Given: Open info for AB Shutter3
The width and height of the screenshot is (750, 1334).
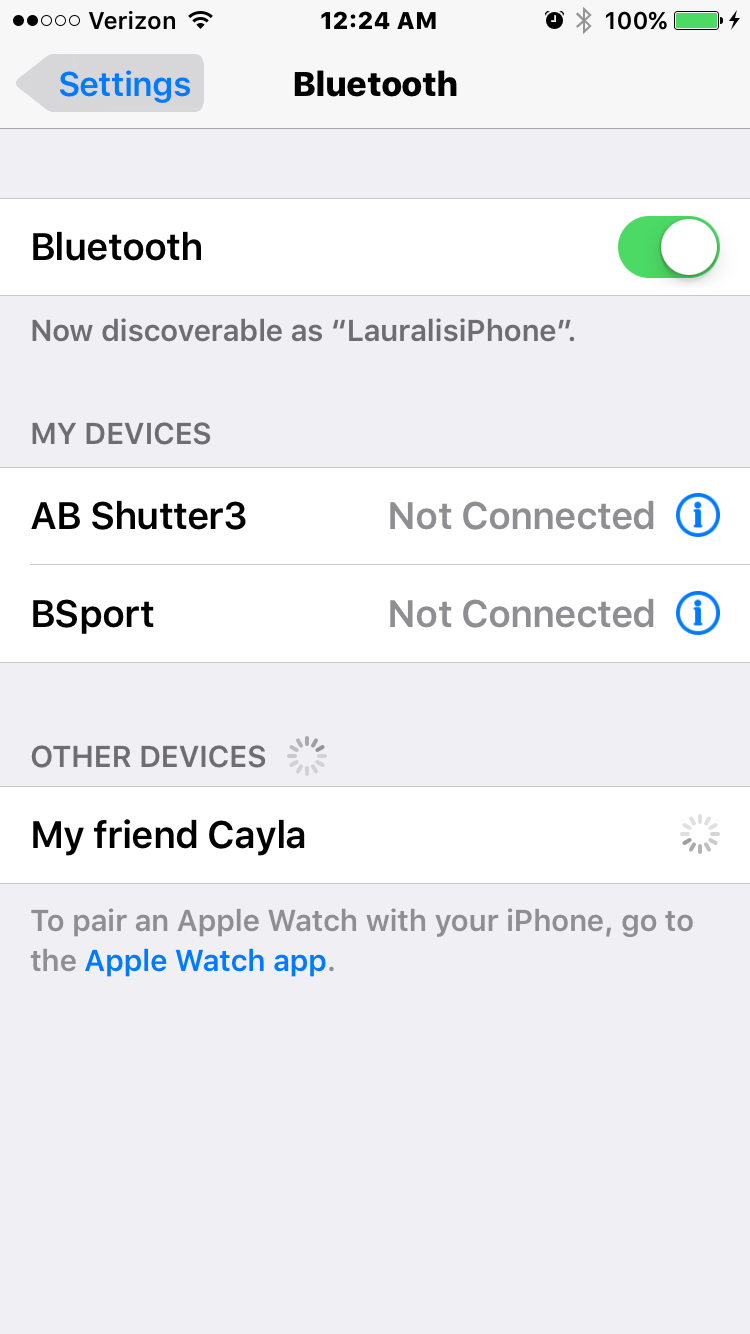Looking at the screenshot, I should (698, 516).
